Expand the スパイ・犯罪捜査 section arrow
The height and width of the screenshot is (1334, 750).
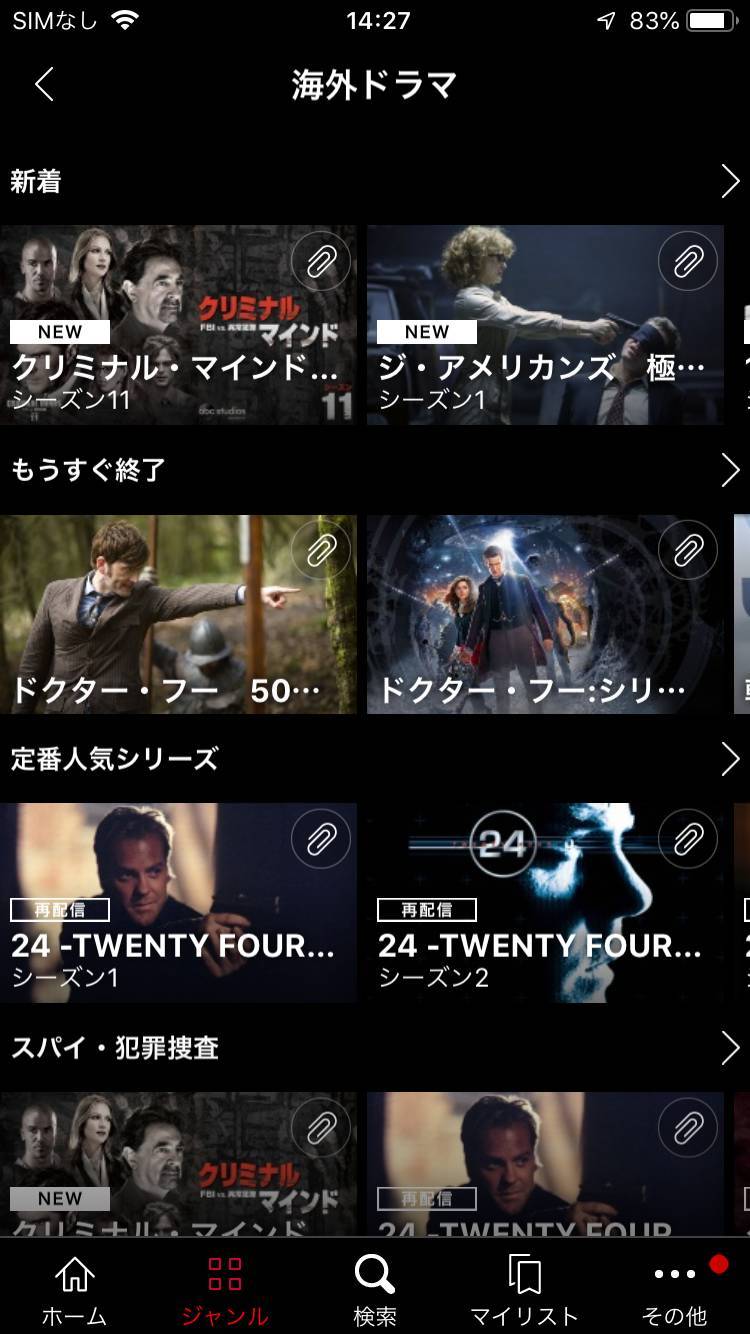click(730, 1048)
